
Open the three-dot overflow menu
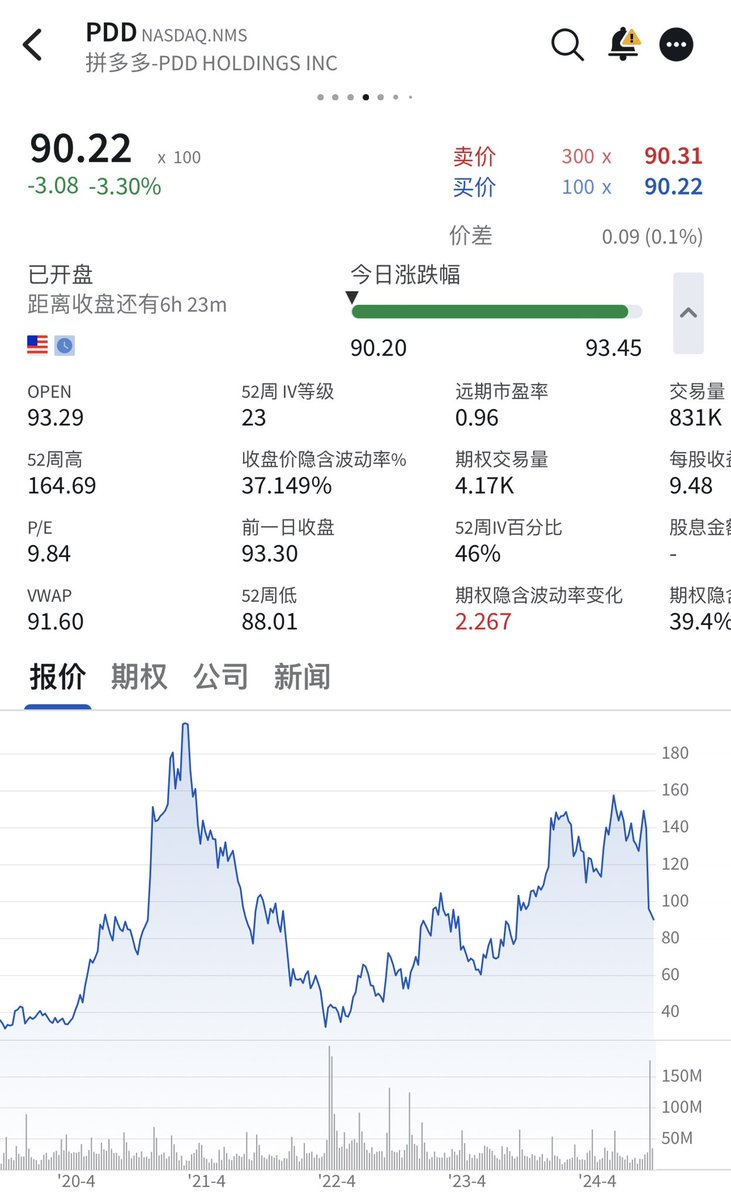677,45
